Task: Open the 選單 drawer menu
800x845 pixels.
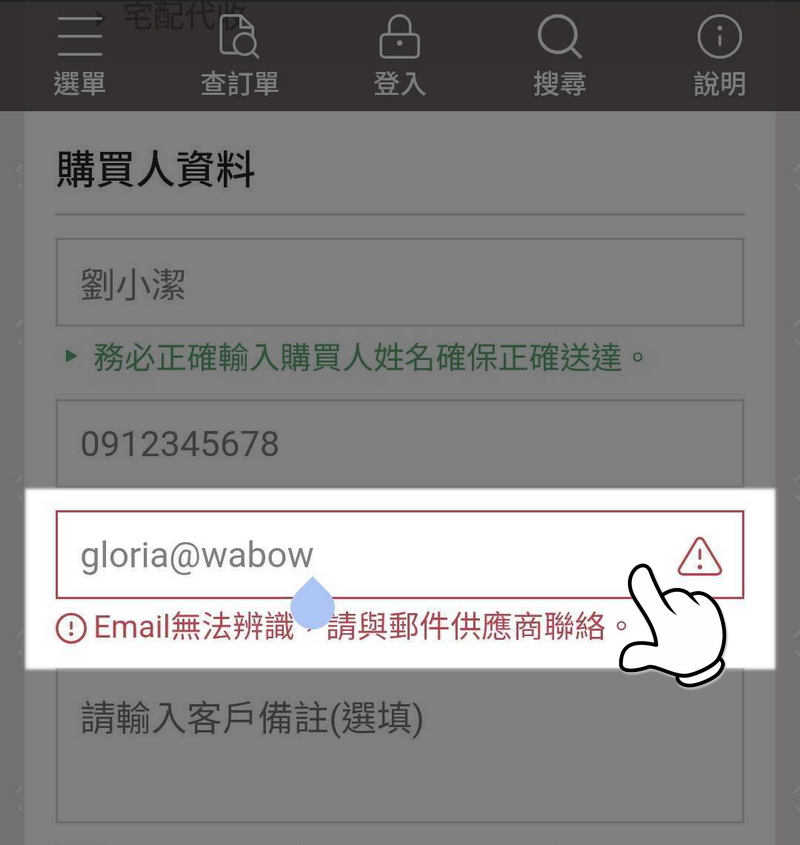Action: click(80, 55)
